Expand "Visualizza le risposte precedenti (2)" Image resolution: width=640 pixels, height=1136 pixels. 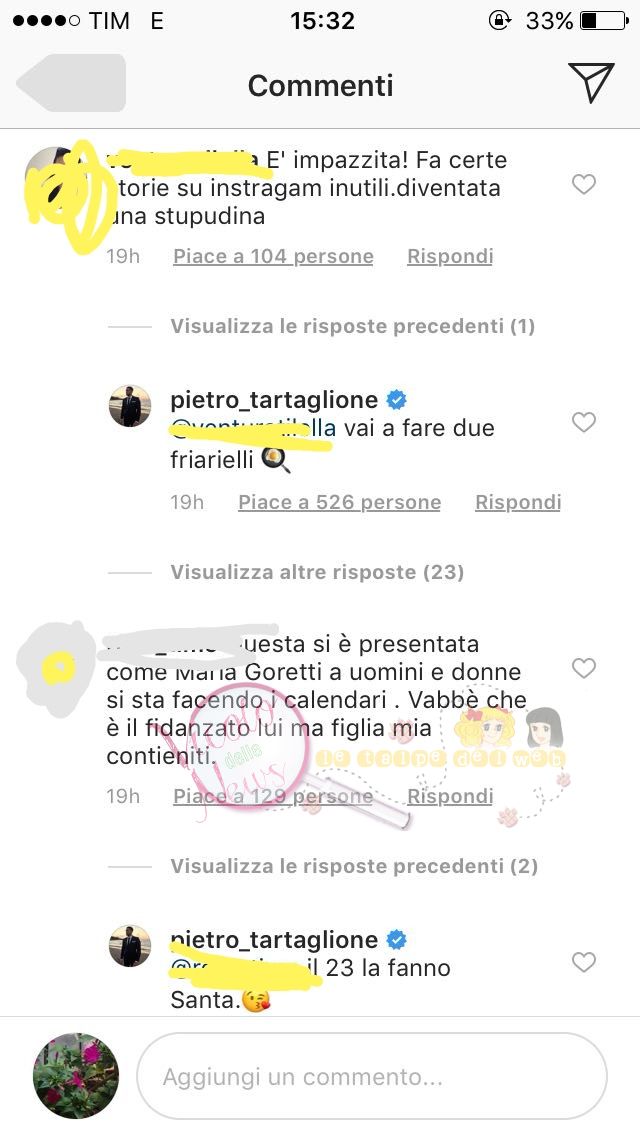point(354,866)
